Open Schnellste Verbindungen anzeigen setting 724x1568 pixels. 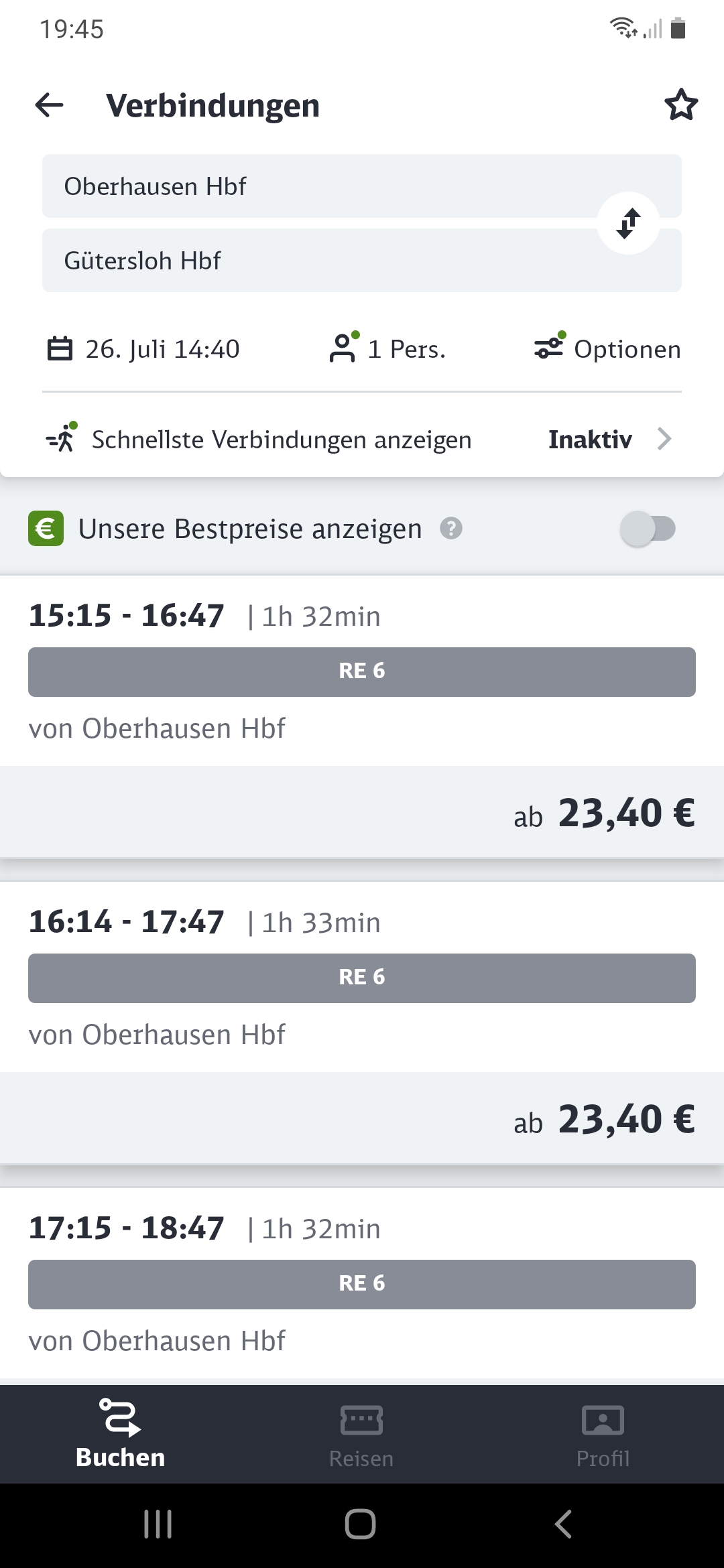[x=362, y=440]
